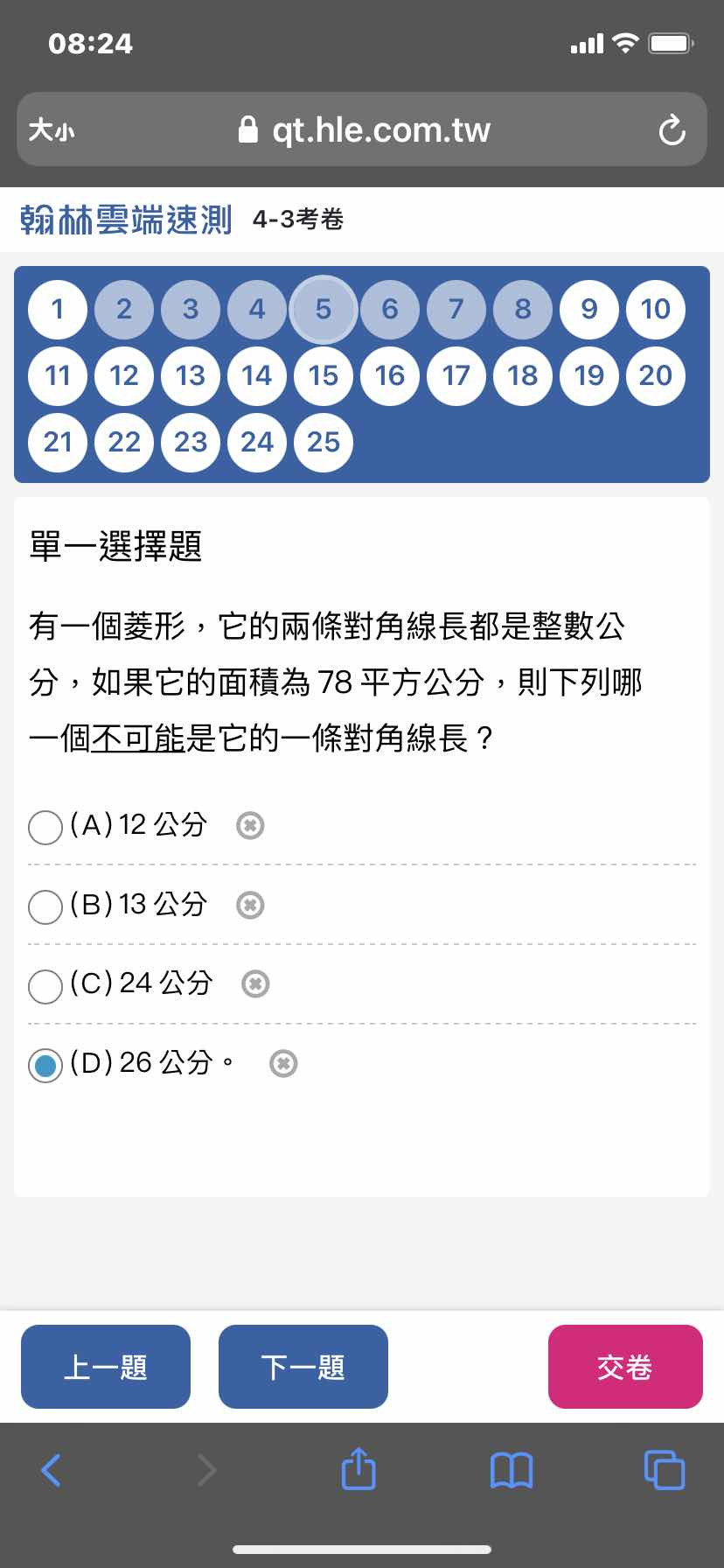Open Safari bookmarks
724x1568 pixels.
point(512,1470)
